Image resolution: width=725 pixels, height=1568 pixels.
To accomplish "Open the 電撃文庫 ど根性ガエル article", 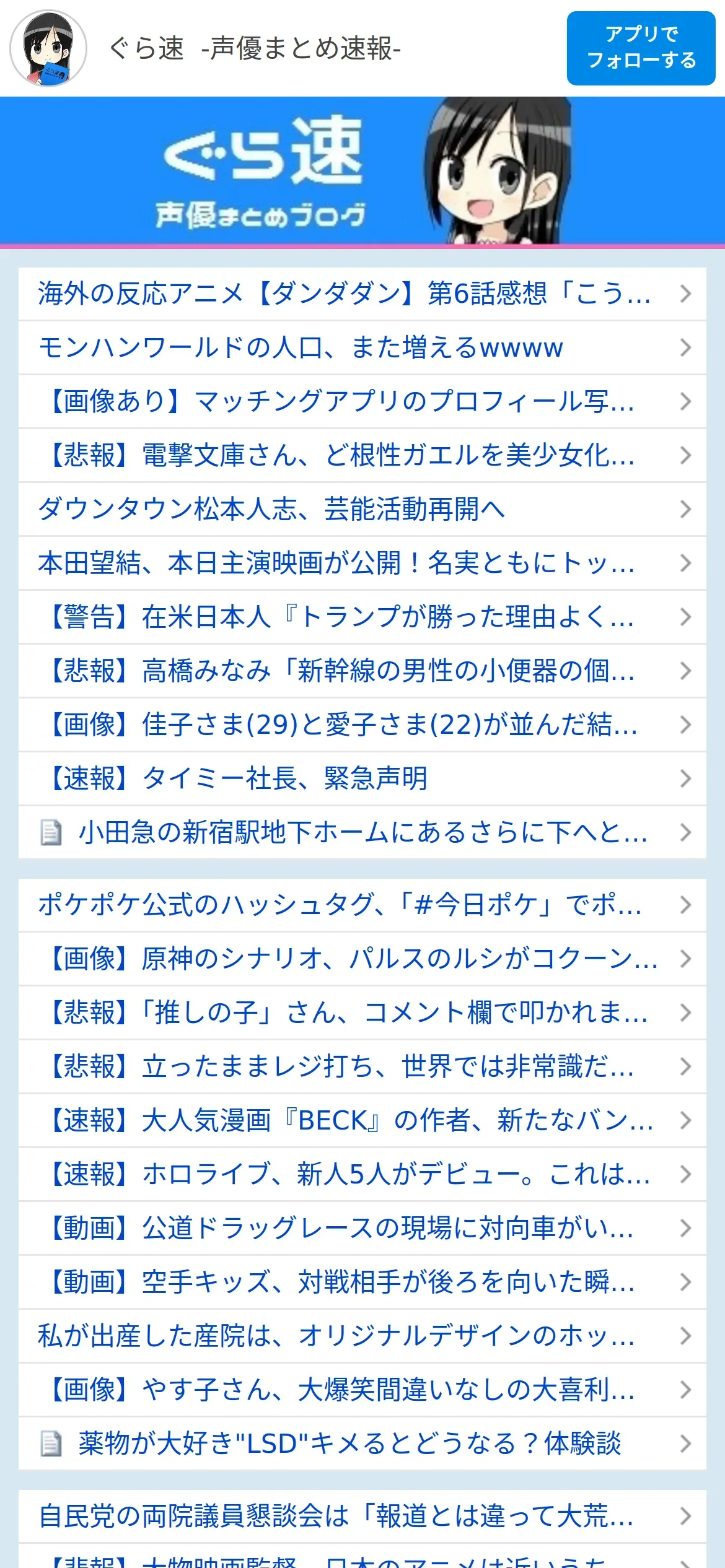I will (x=362, y=455).
